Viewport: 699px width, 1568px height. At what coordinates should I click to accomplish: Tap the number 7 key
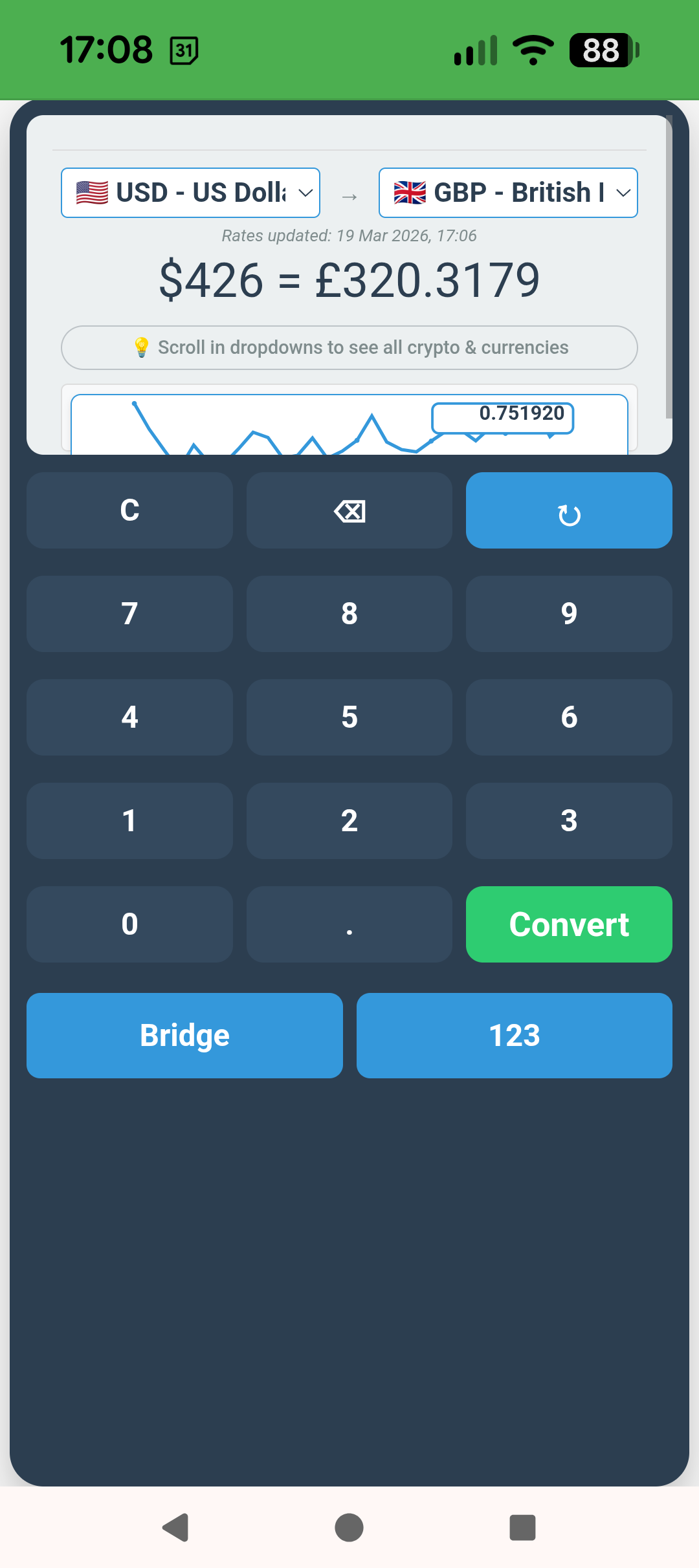(129, 613)
